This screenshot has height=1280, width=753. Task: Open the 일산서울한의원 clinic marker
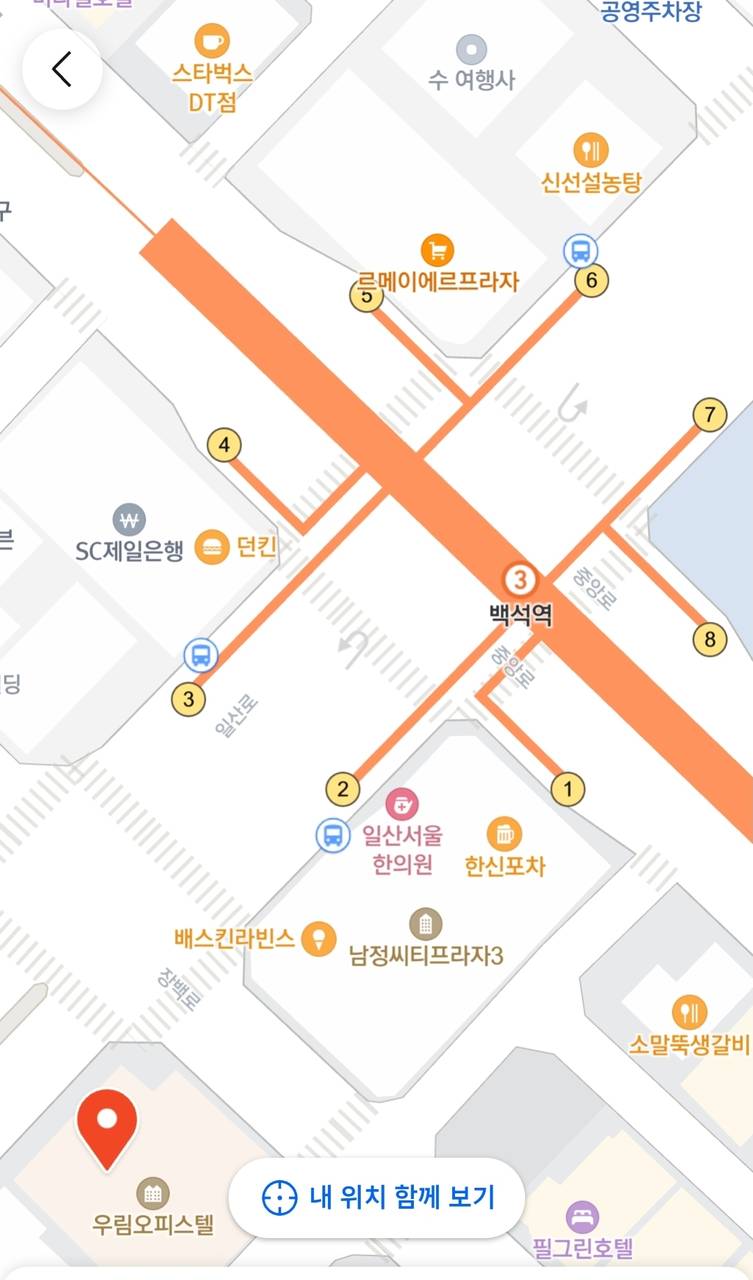(x=402, y=804)
